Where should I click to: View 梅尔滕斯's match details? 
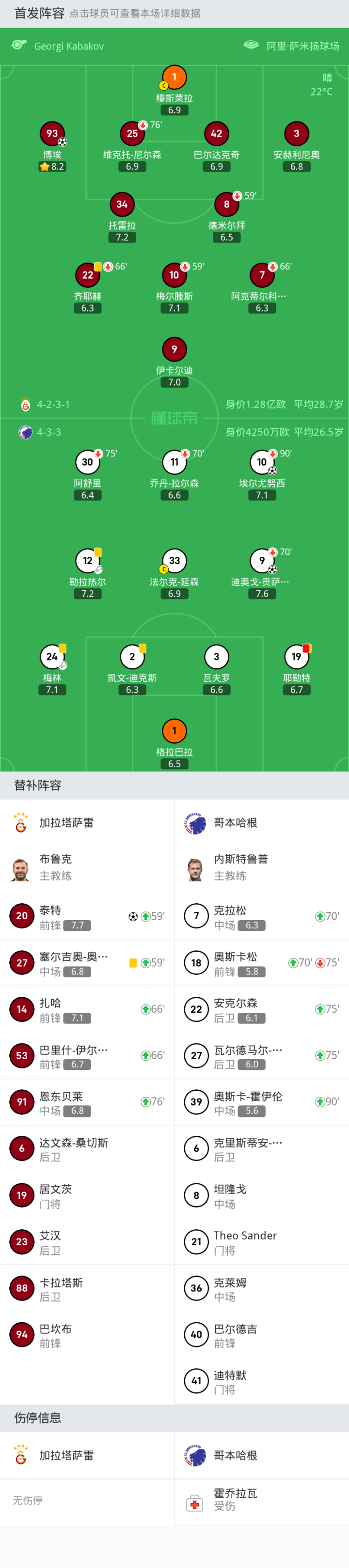(x=174, y=275)
